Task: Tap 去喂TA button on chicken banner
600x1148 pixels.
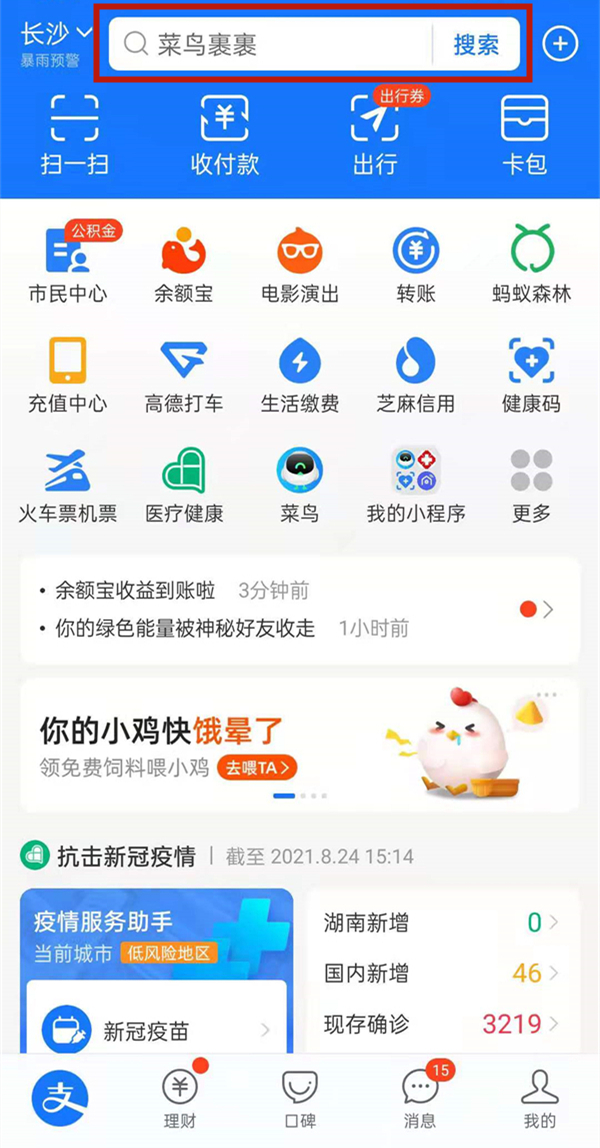Action: [259, 768]
